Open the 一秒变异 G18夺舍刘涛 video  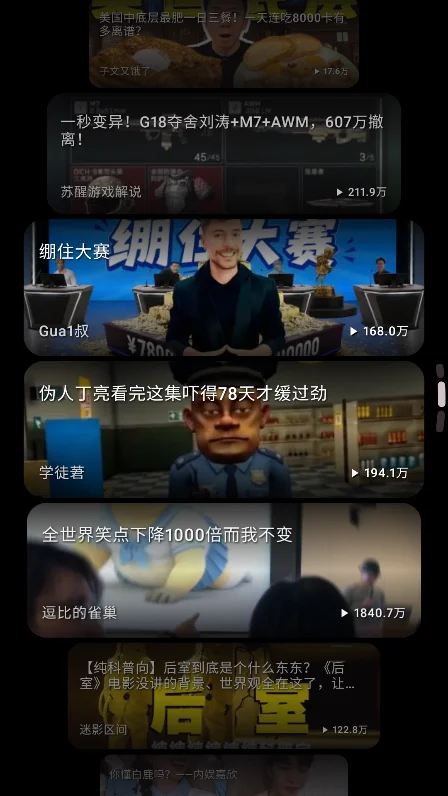[x=224, y=153]
